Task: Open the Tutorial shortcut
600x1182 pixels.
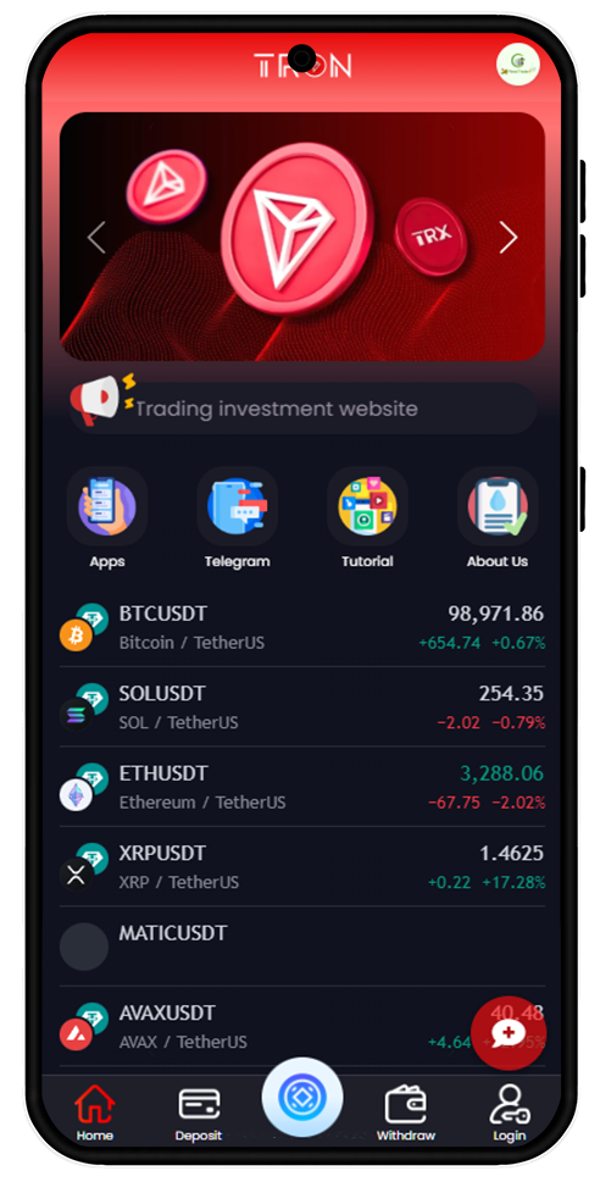Action: pos(367,517)
